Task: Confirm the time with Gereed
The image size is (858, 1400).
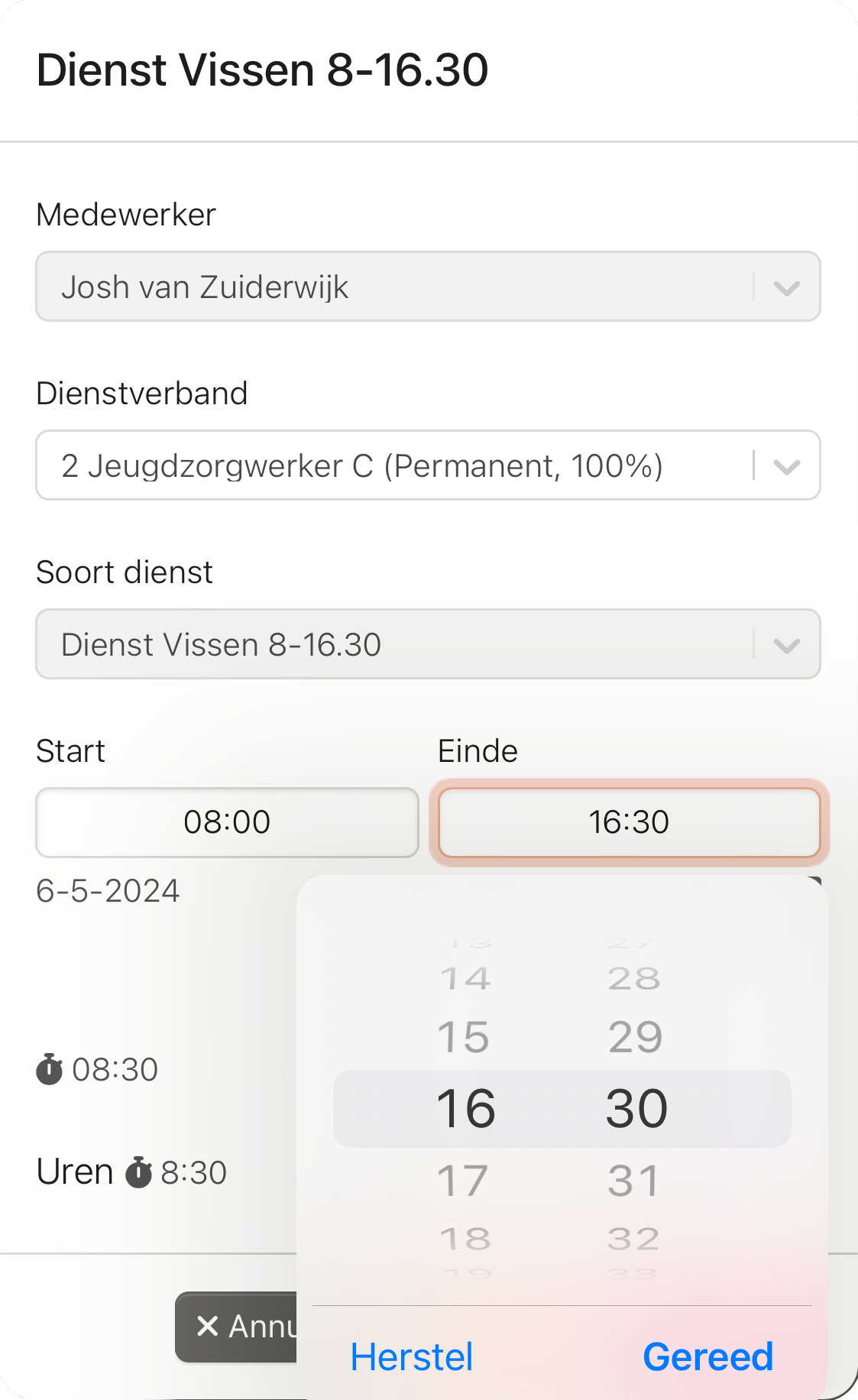Action: pos(708,1357)
